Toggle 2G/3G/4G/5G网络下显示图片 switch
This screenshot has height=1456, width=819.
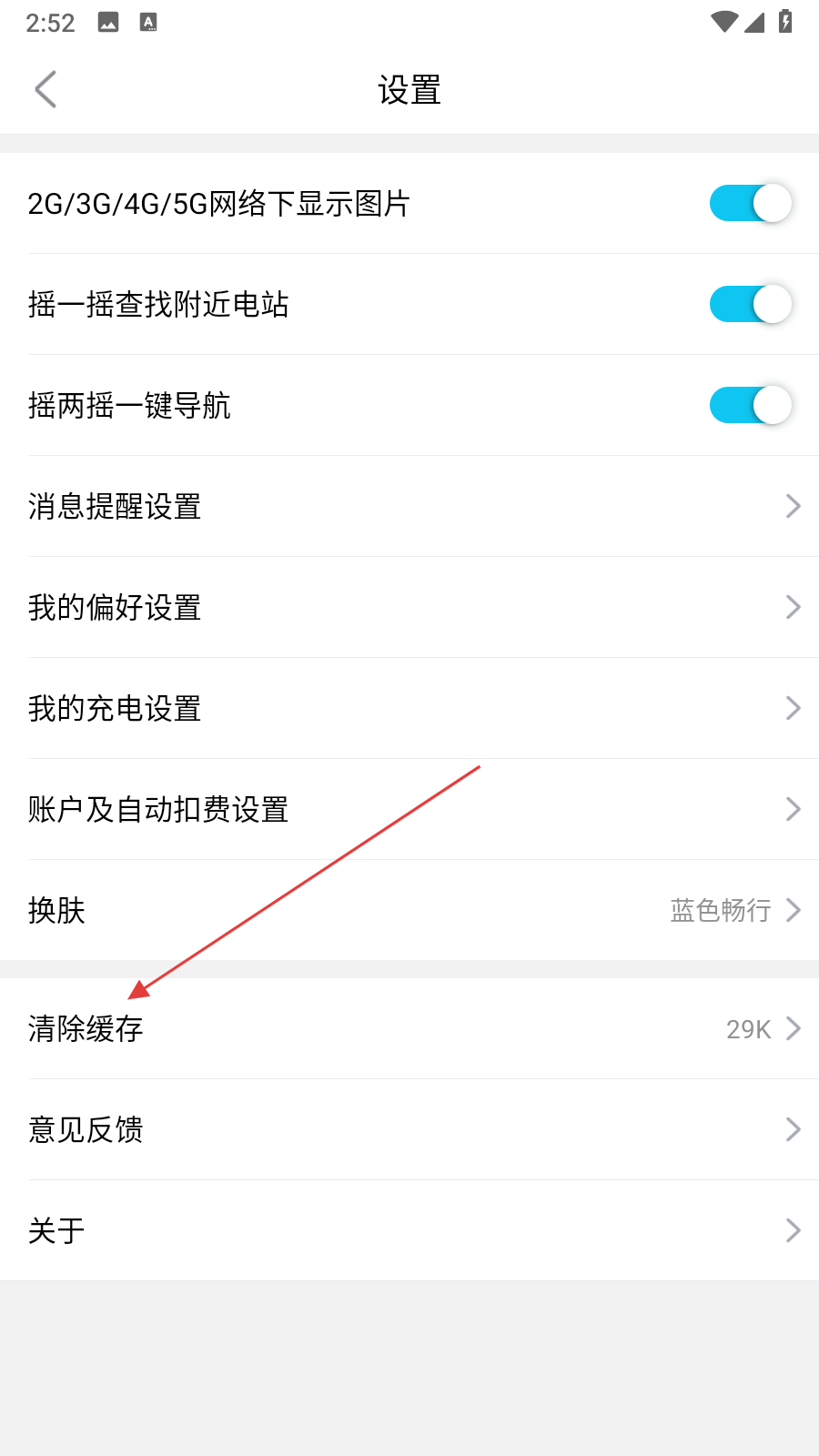click(750, 203)
